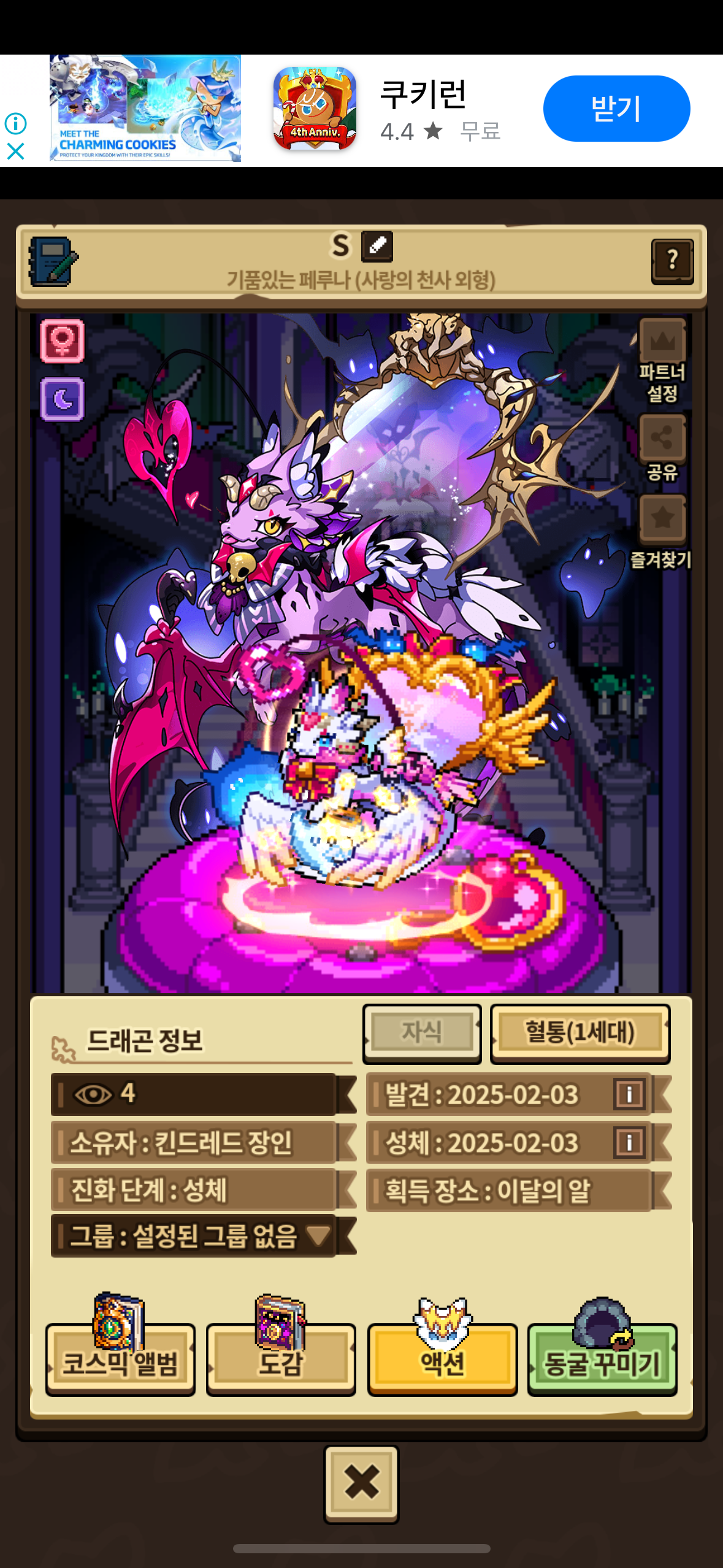Open the 혈통(1세대) lineage tab
This screenshot has height=1568, width=723.
click(580, 1032)
